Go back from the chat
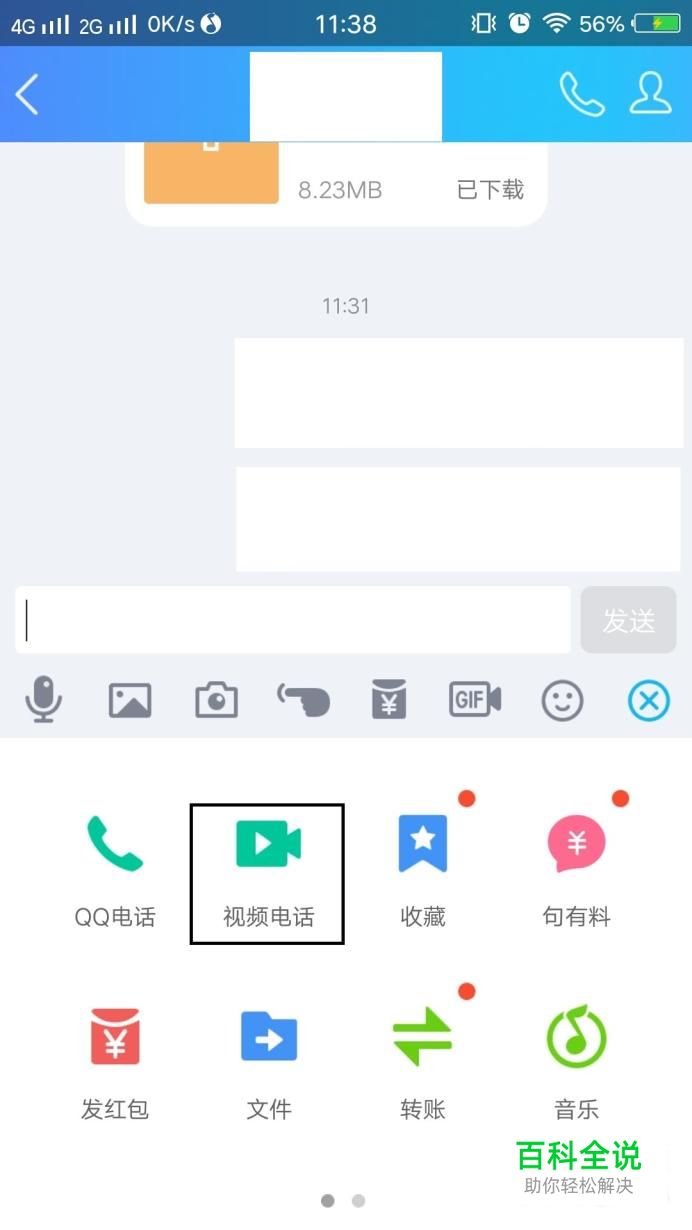This screenshot has width=692, height=1230. 27,95
